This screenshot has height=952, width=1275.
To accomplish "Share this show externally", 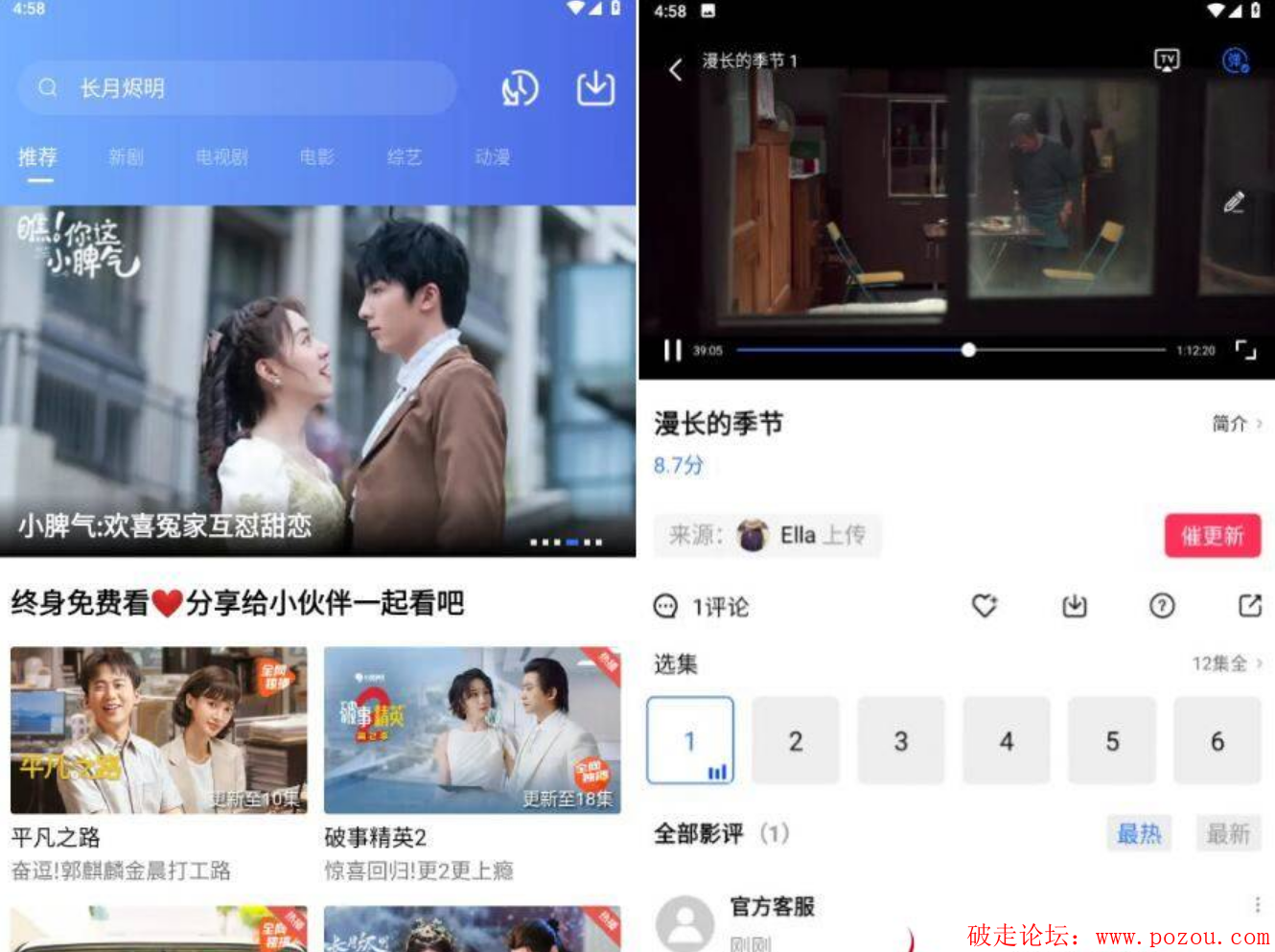I will click(1249, 606).
